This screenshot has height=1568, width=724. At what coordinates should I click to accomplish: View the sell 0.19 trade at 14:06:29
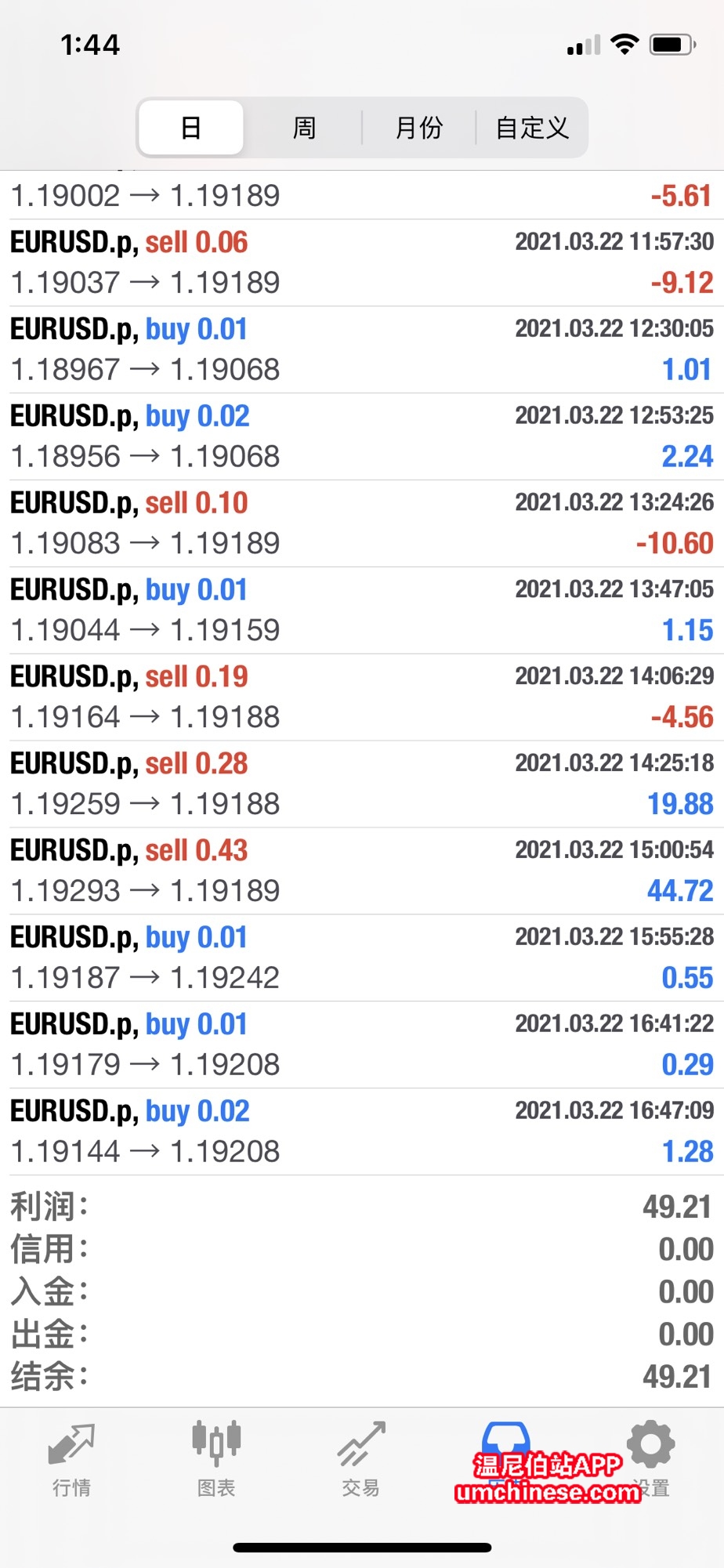click(362, 697)
